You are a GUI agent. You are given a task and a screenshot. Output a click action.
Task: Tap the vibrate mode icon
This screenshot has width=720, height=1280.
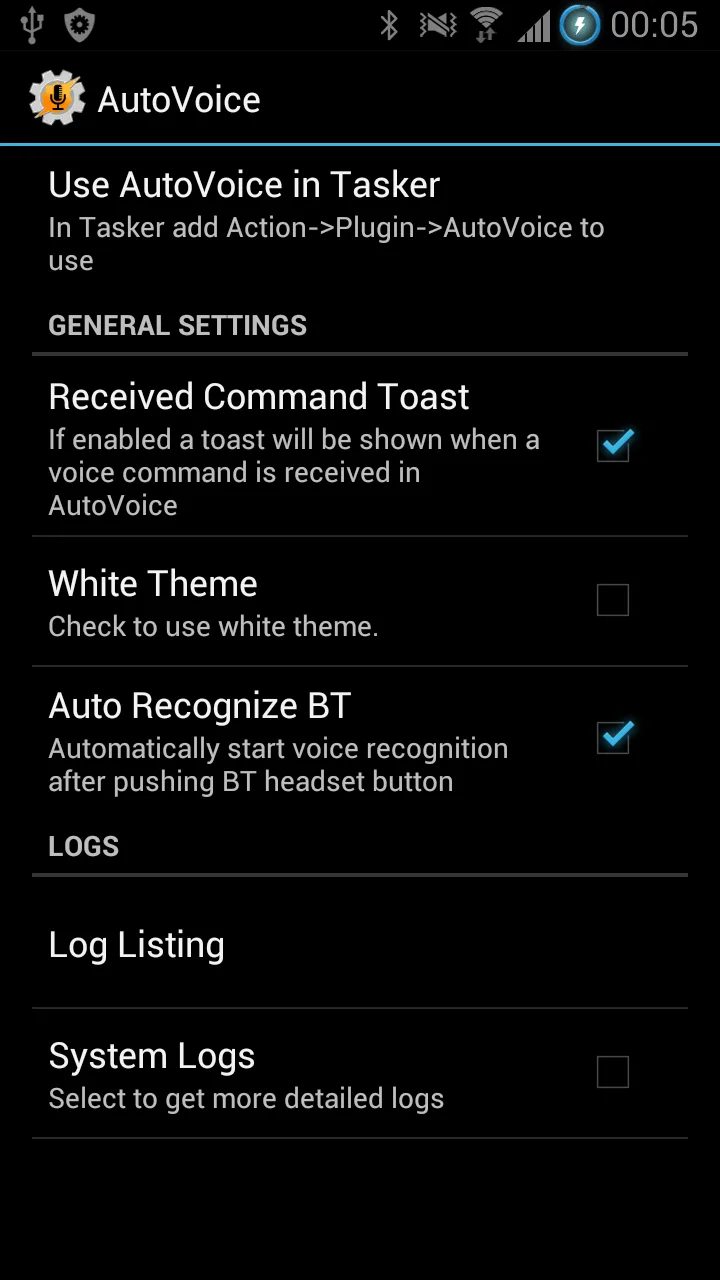tap(437, 25)
